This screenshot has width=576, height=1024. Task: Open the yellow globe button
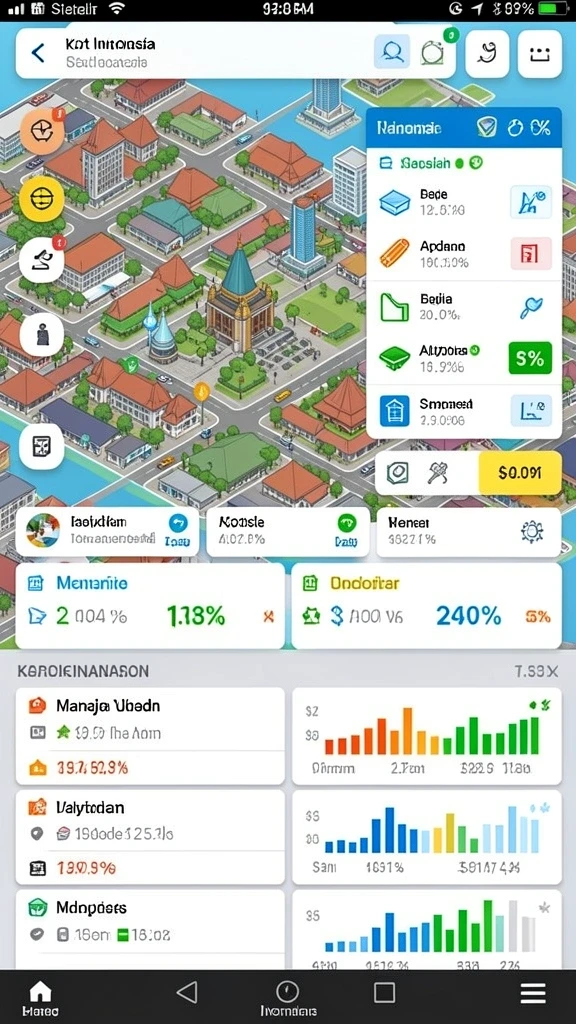click(x=42, y=197)
